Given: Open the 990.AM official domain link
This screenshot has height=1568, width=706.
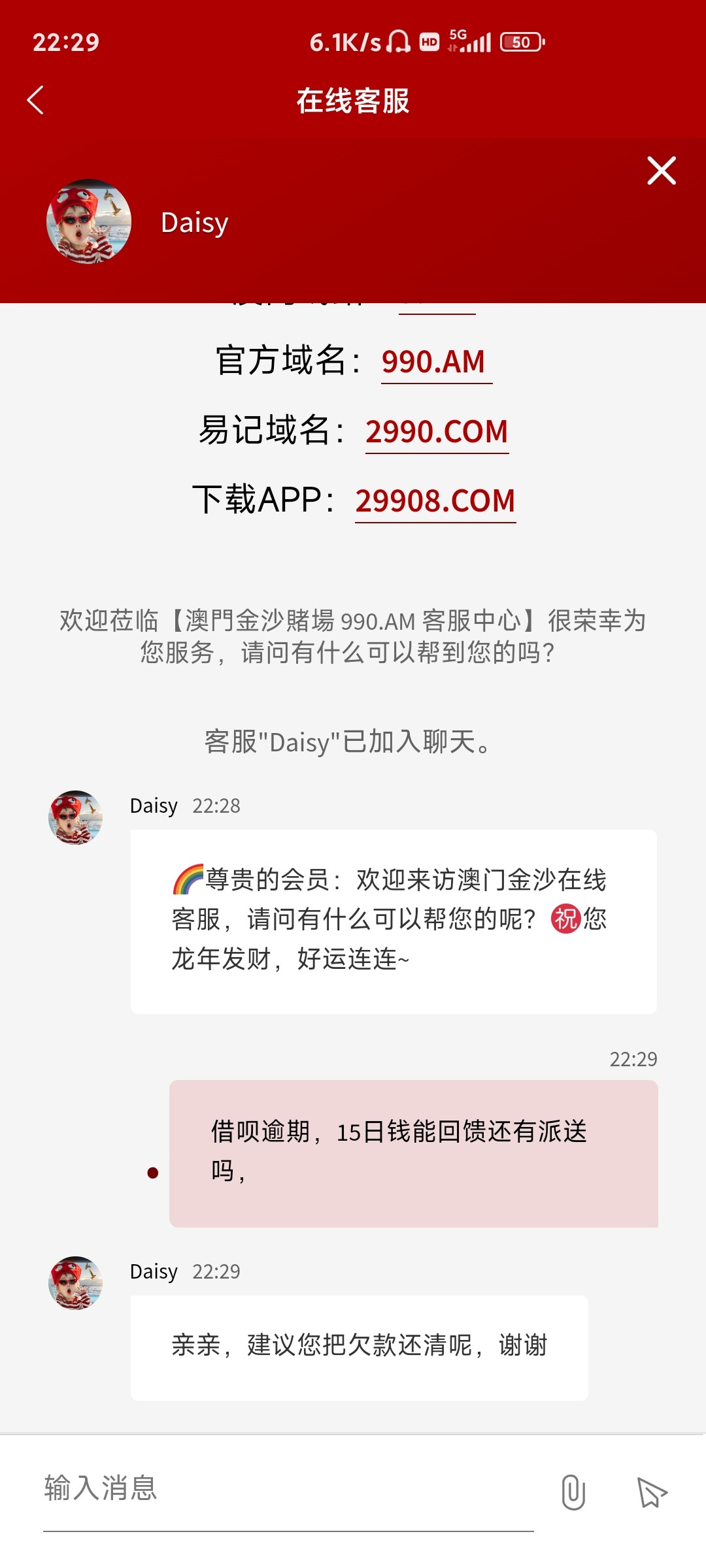Looking at the screenshot, I should tap(433, 362).
